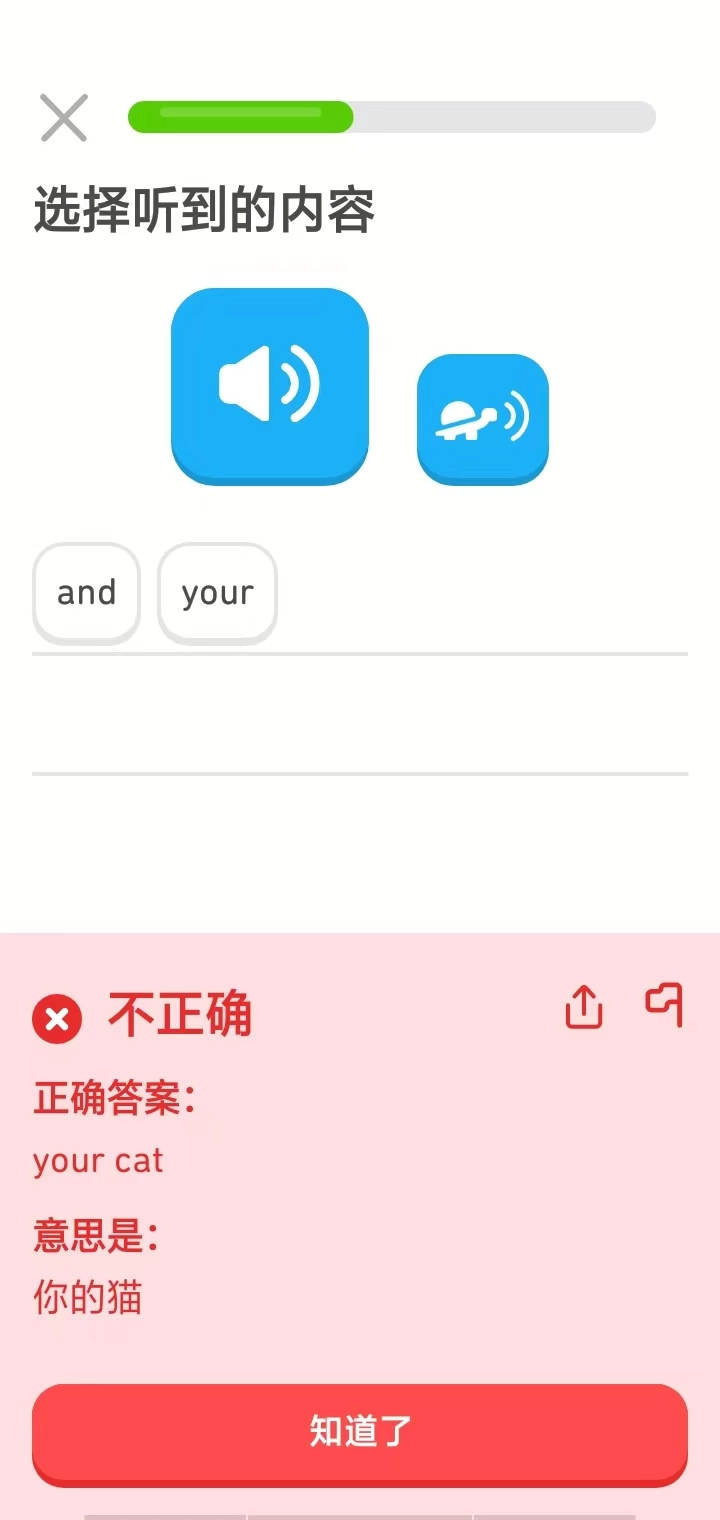720x1520 pixels.
Task: Exit the lesson via the X icon
Action: [64, 117]
